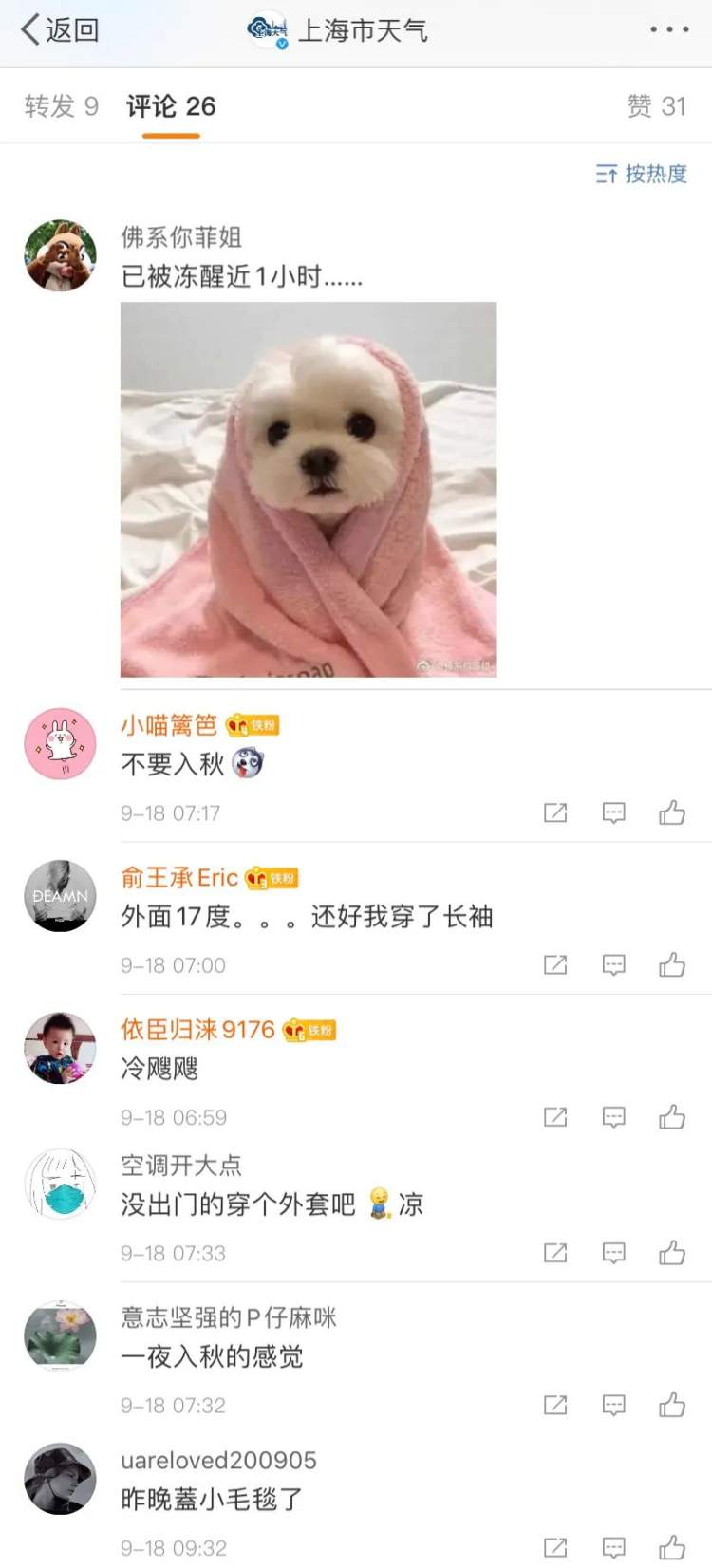This screenshot has width=712, height=1568.
Task: Open the 赞 31 likes tab
Action: (656, 106)
